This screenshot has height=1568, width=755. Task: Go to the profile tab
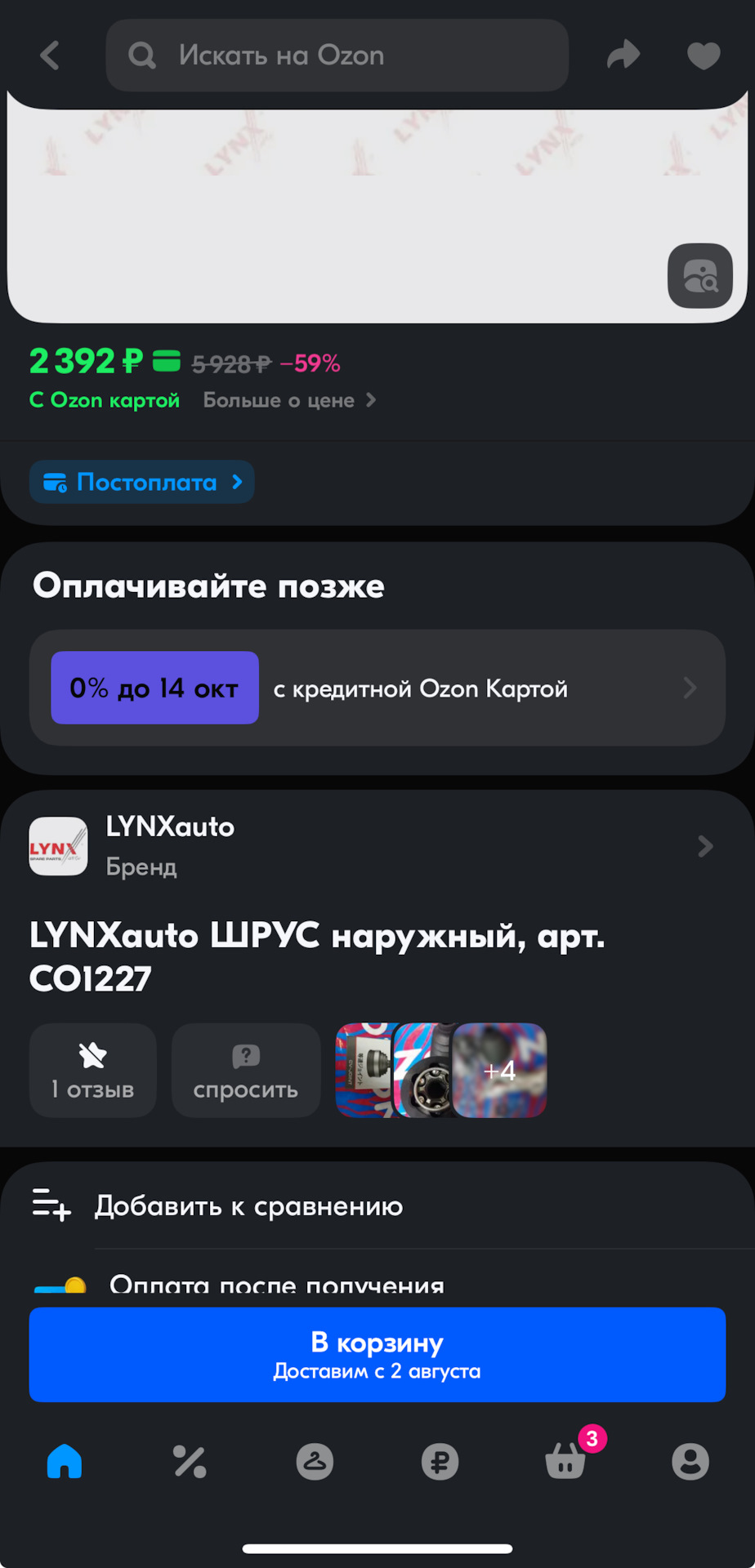pos(690,1461)
